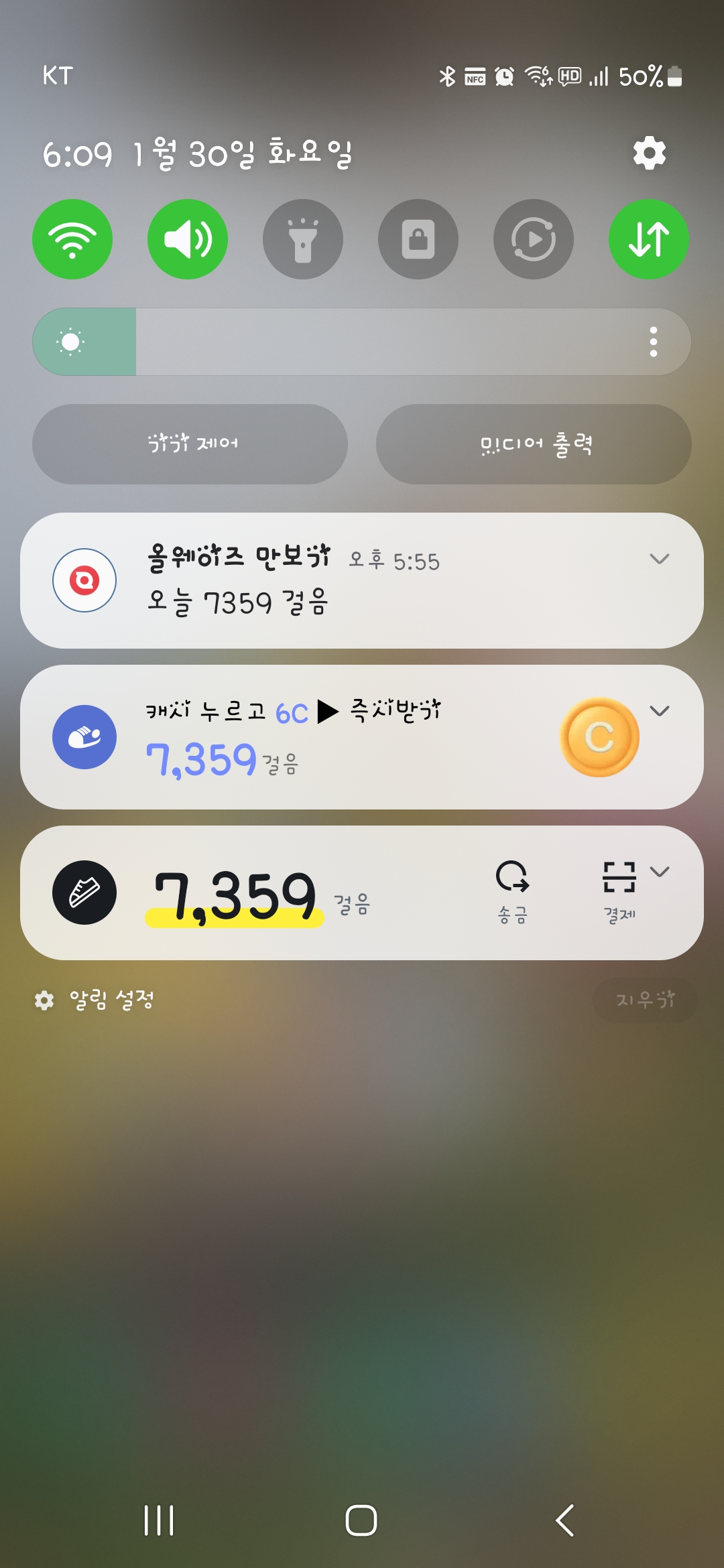Screen dimensions: 724x1568
Task: Open 알림 설정 (notification settings)
Action: 95,1000
